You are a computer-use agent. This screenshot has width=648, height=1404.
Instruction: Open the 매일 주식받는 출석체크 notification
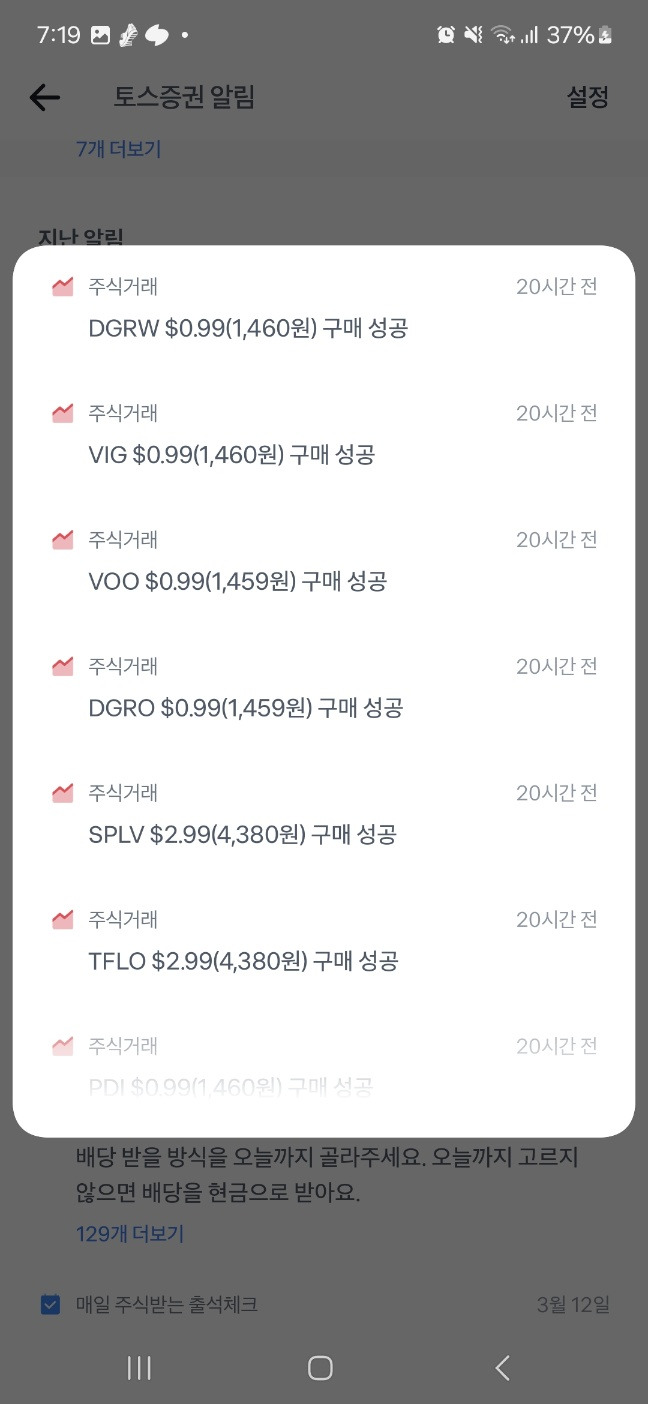tap(324, 1304)
